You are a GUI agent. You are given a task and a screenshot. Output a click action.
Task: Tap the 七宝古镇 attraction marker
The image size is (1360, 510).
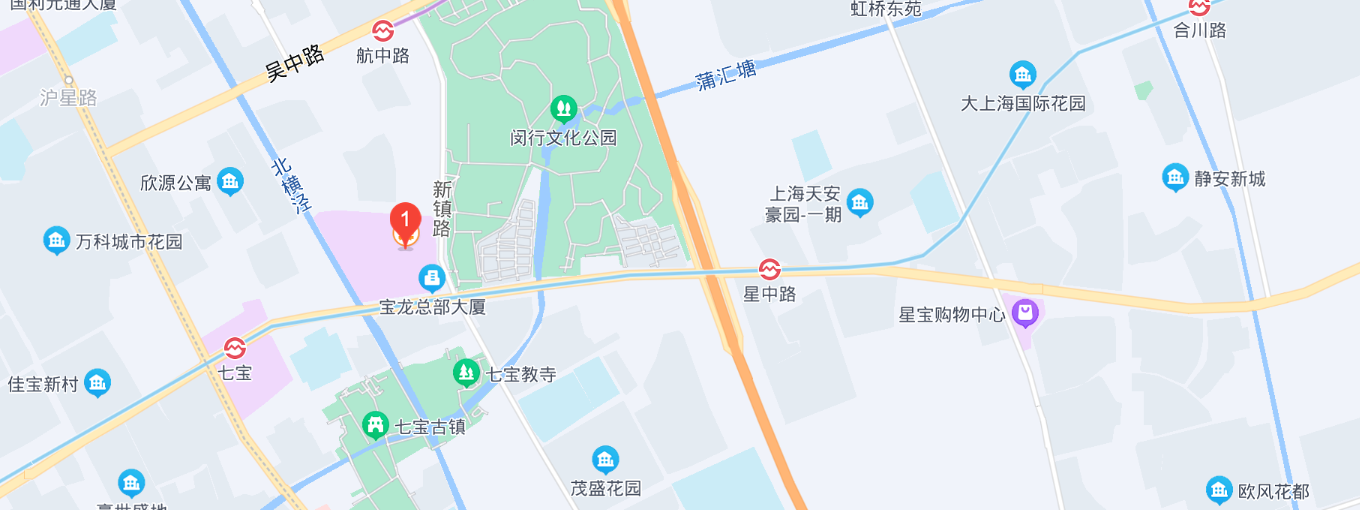pyautogui.click(x=375, y=426)
